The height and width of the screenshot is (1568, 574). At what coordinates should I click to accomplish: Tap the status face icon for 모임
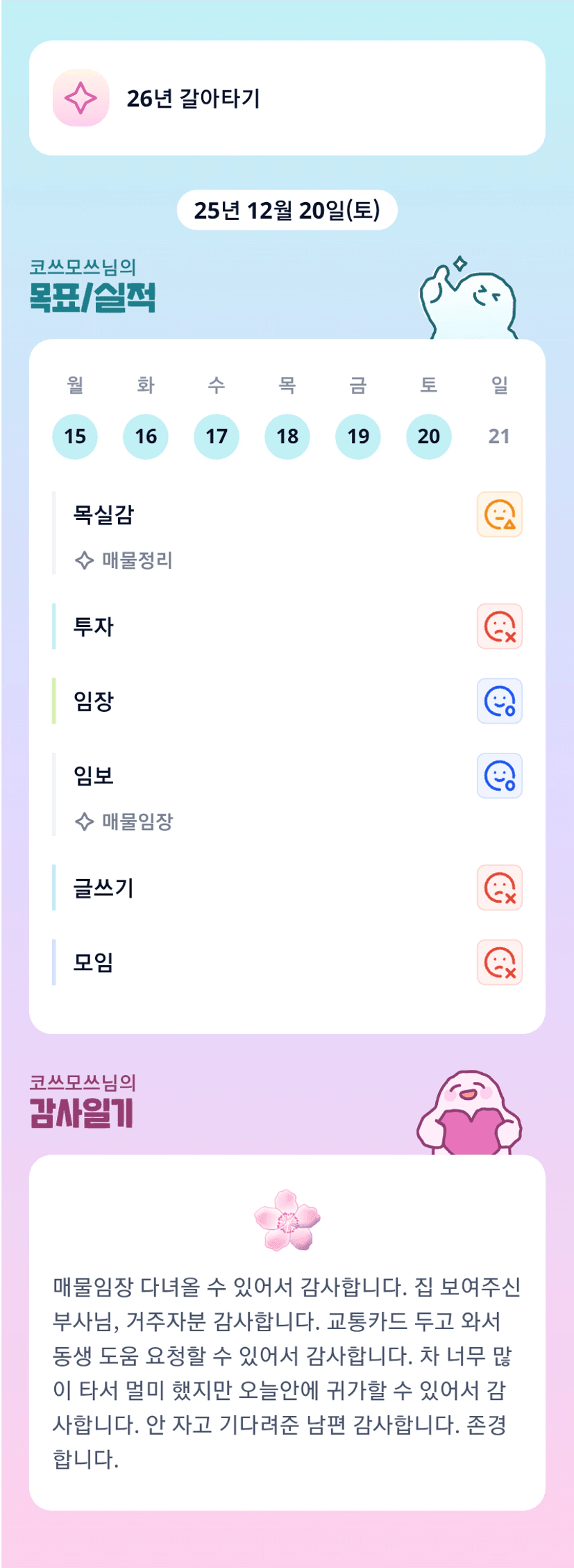pos(499,962)
